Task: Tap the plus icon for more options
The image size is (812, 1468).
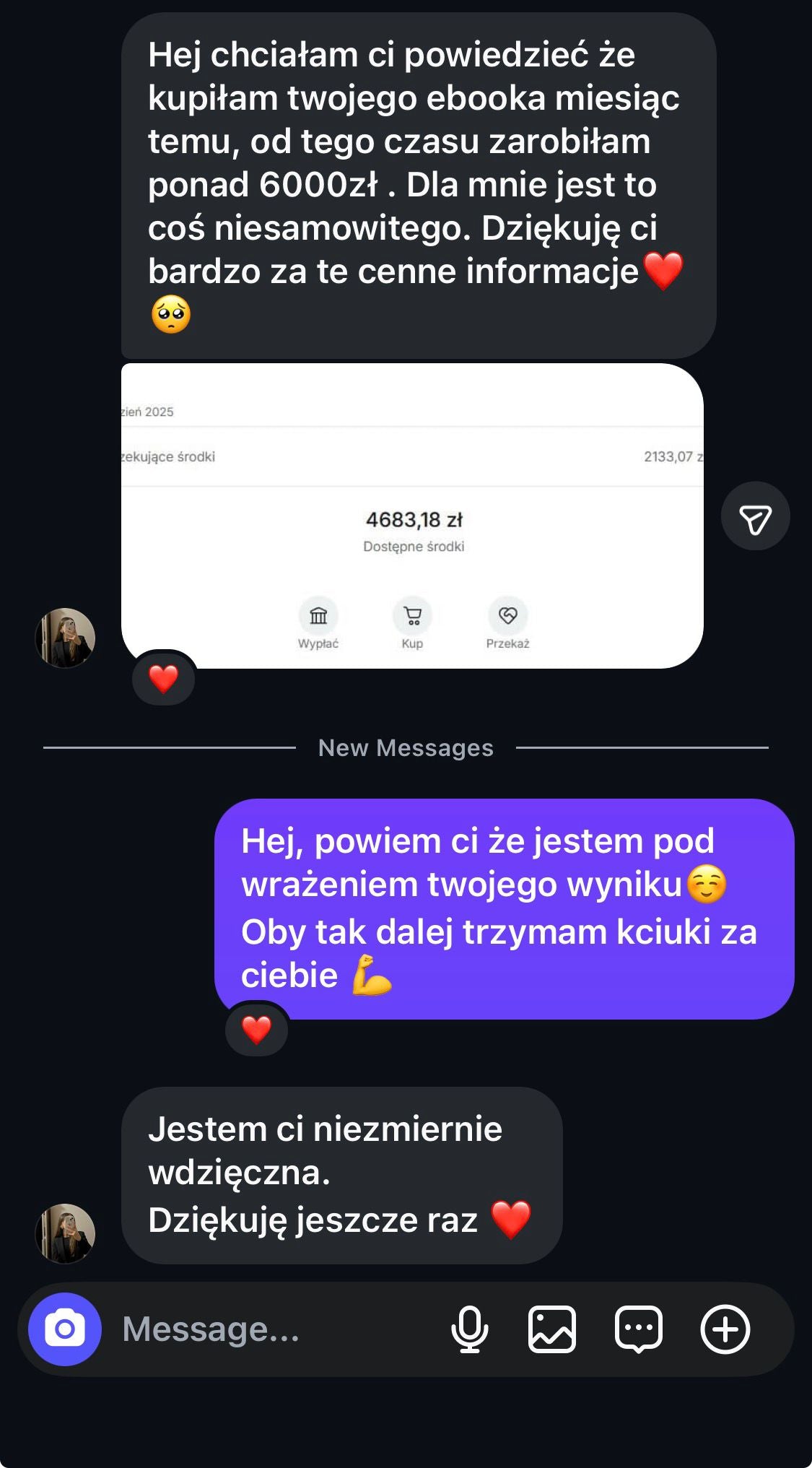Action: tap(725, 1329)
